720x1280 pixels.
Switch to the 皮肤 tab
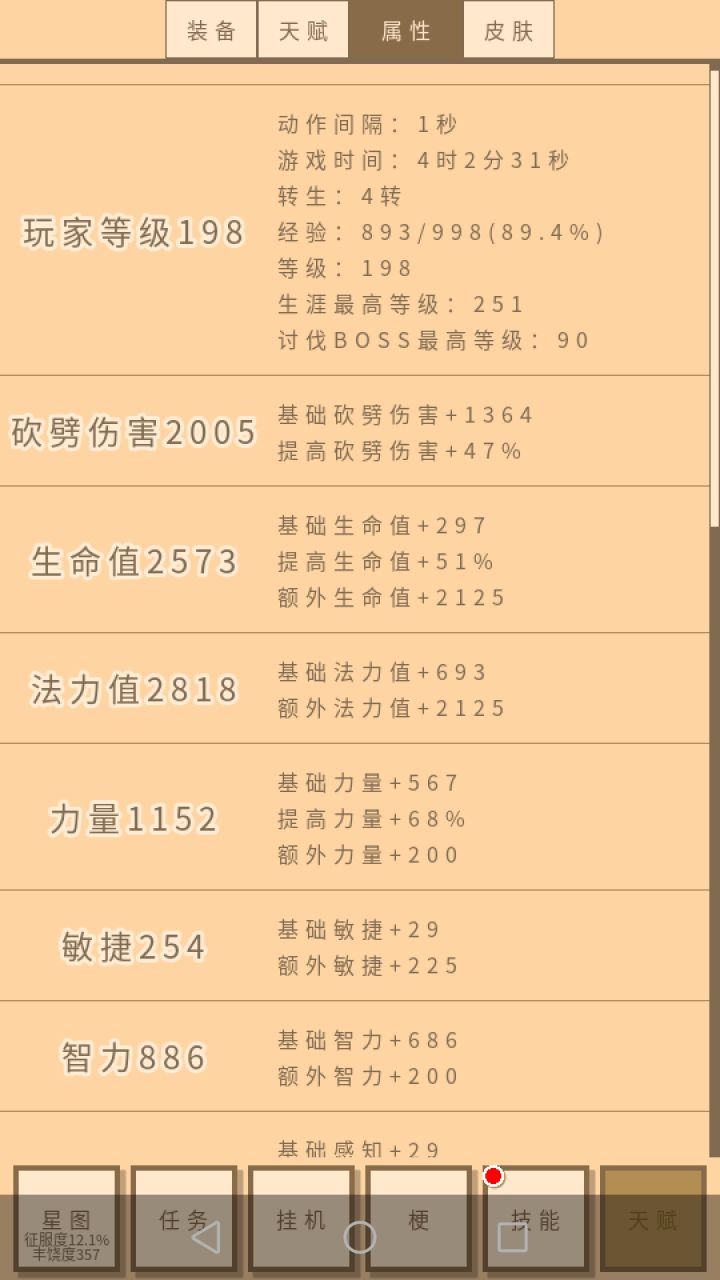tap(508, 30)
